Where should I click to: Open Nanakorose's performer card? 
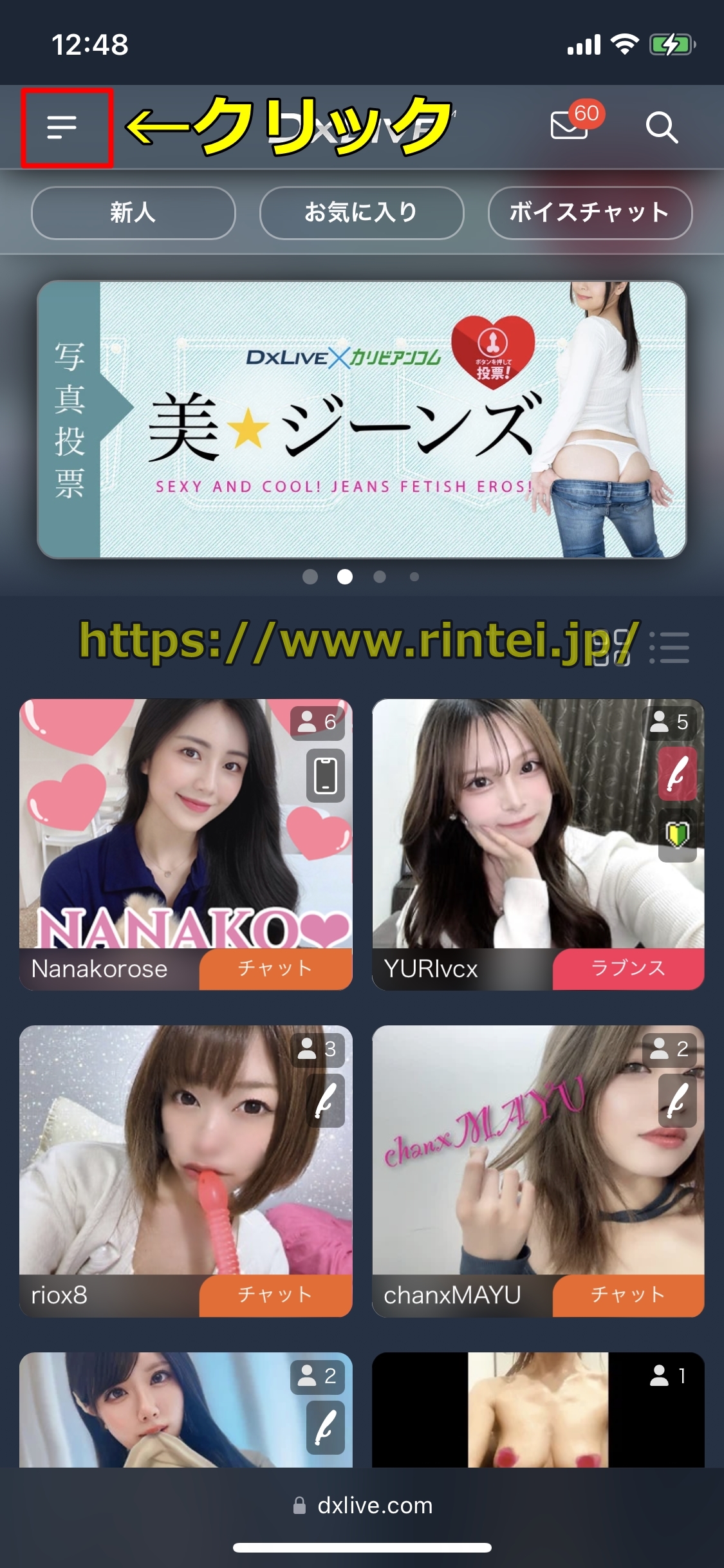point(185,837)
